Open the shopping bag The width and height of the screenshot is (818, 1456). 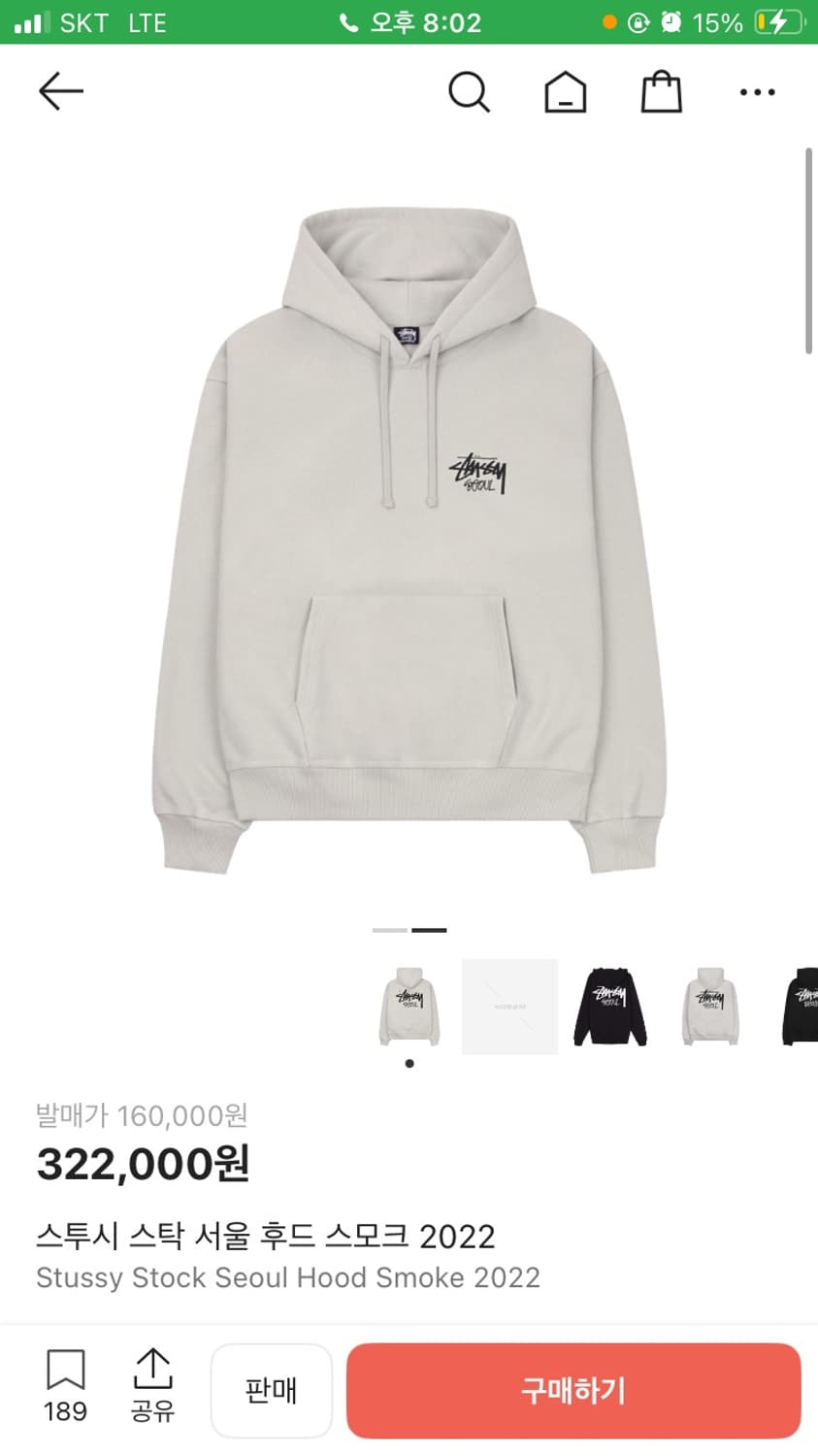point(661,92)
